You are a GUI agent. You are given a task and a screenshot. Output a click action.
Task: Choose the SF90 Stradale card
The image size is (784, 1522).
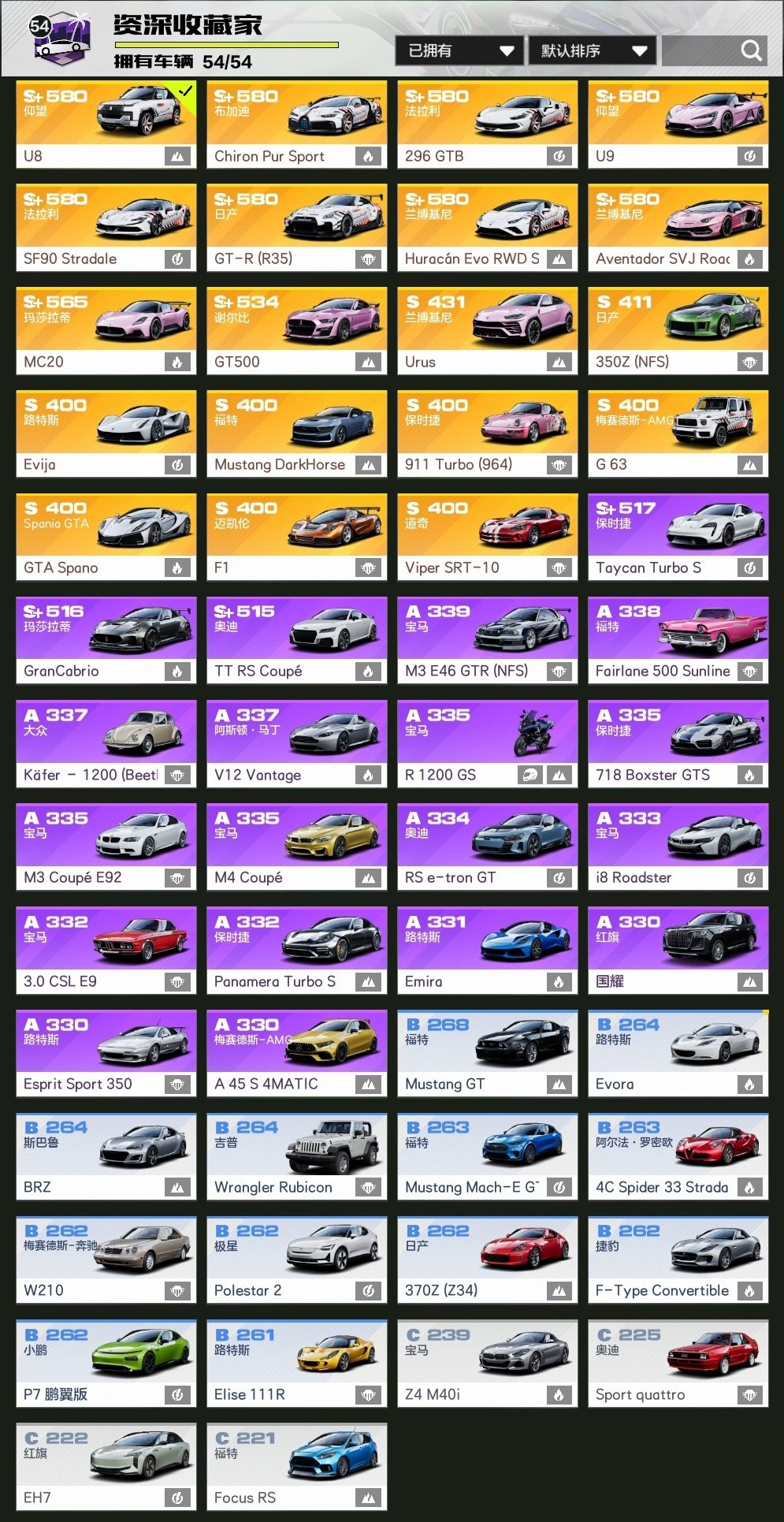point(106,228)
